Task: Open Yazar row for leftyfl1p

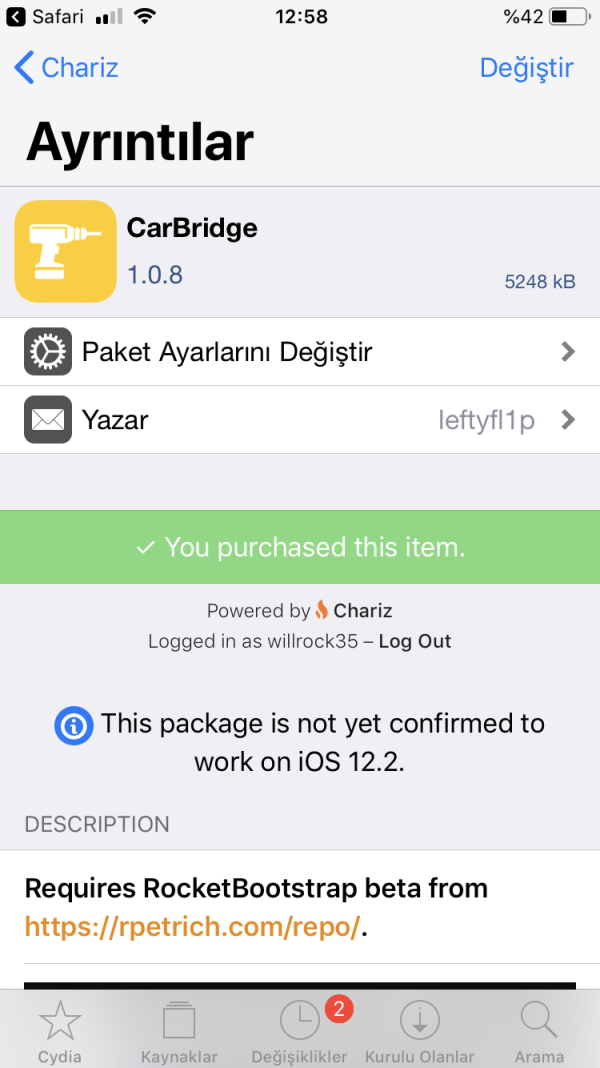Action: (x=300, y=420)
